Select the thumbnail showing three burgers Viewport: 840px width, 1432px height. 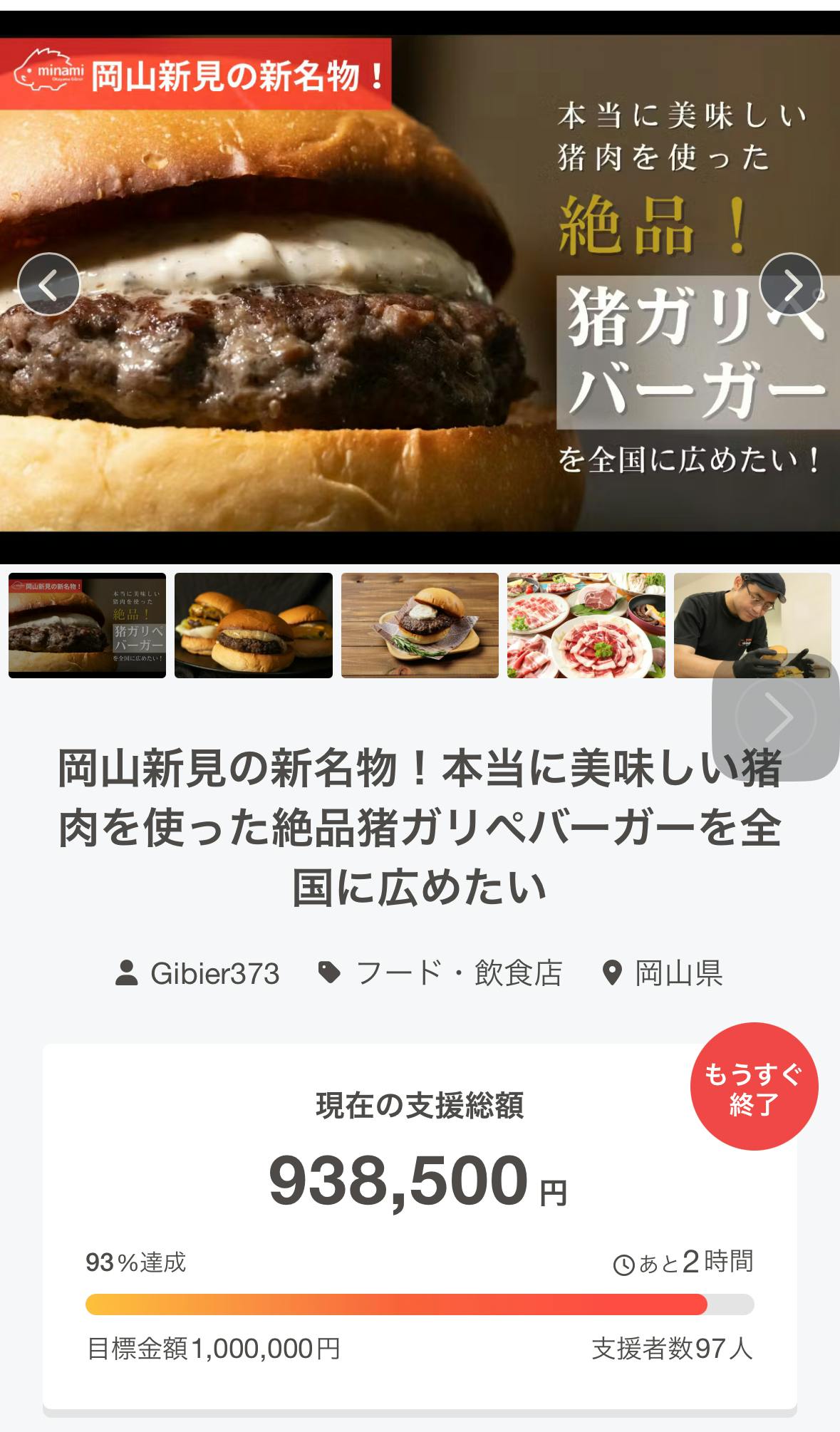pyautogui.click(x=253, y=625)
